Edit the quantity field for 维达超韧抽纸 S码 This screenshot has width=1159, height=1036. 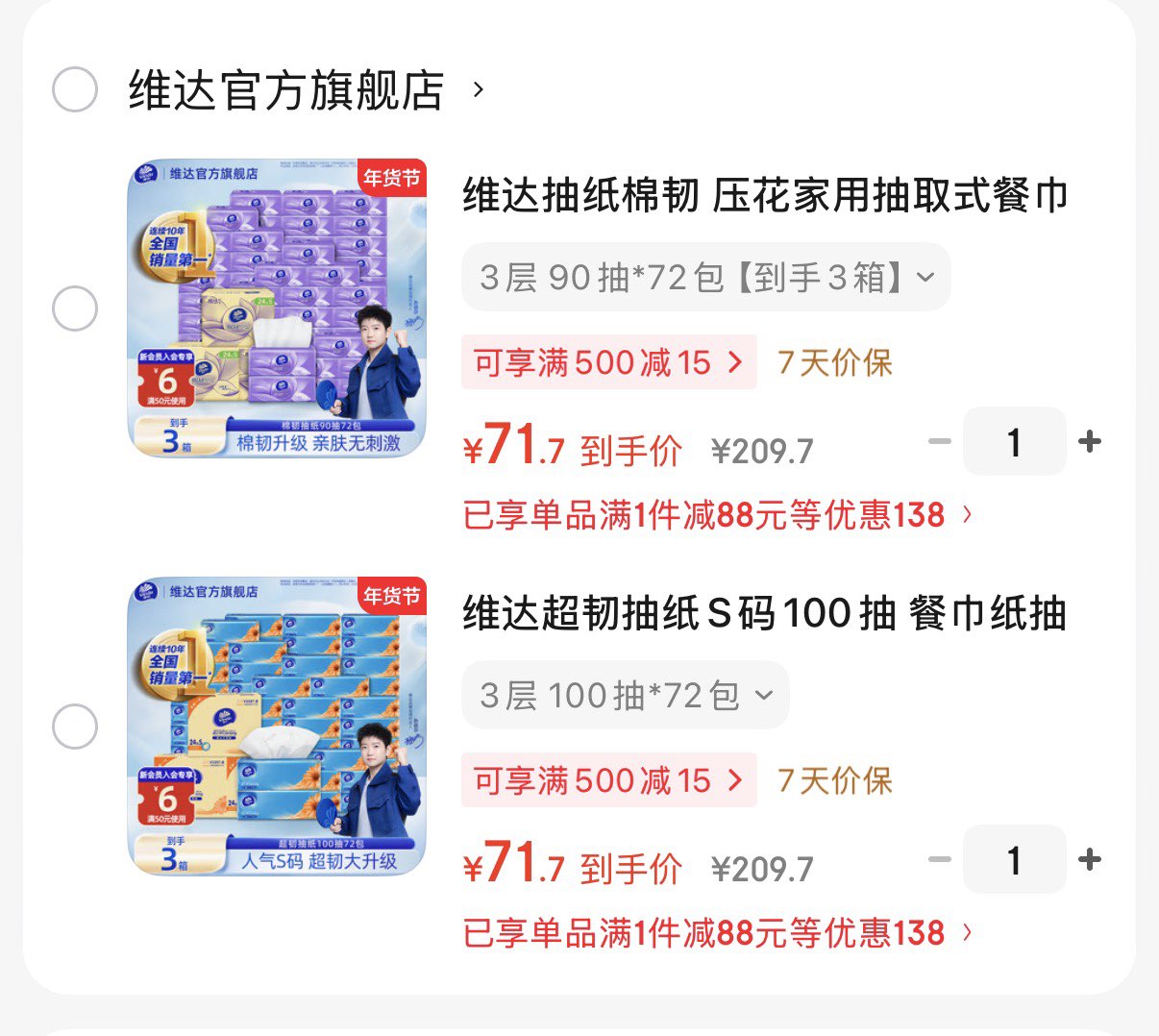[1014, 859]
